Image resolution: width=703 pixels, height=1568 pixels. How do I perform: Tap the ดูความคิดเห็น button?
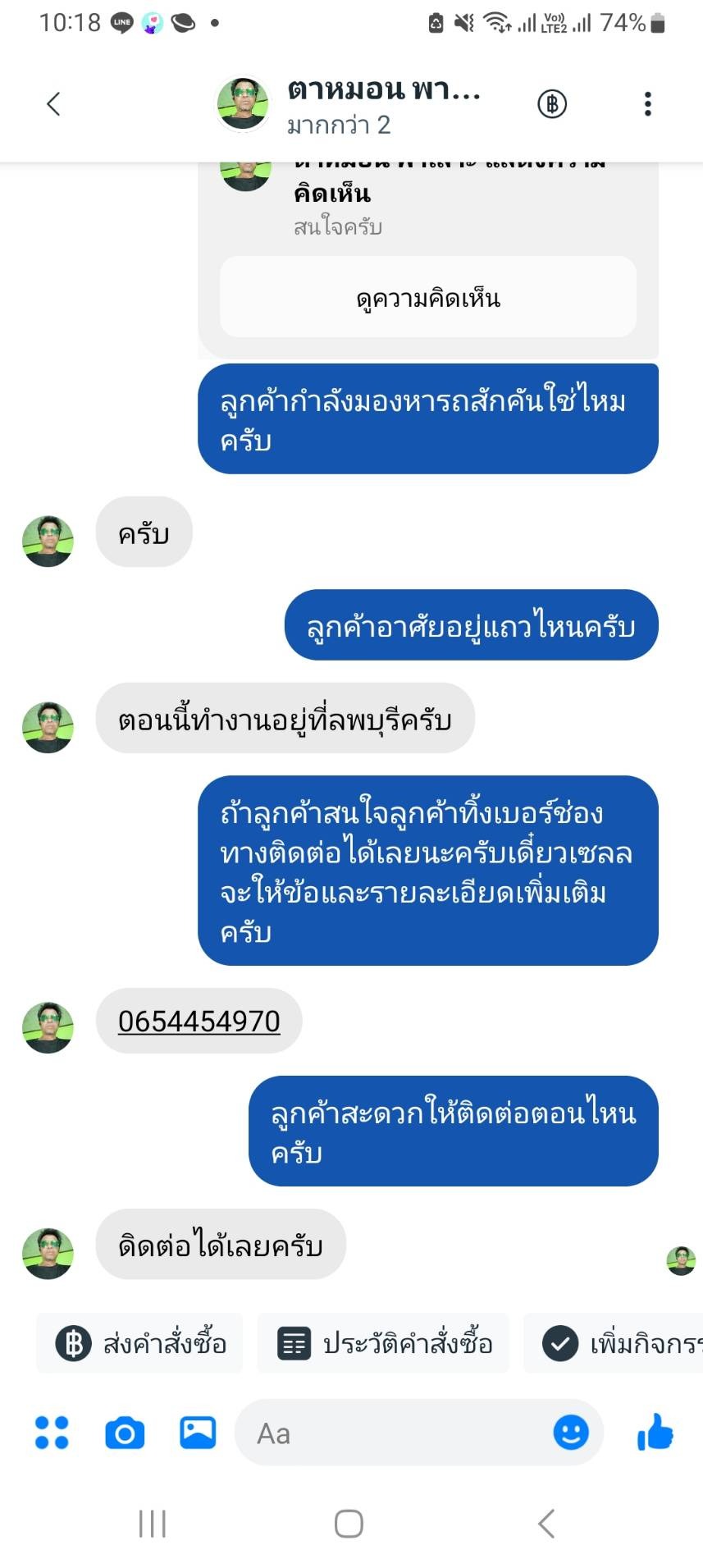[x=428, y=297]
